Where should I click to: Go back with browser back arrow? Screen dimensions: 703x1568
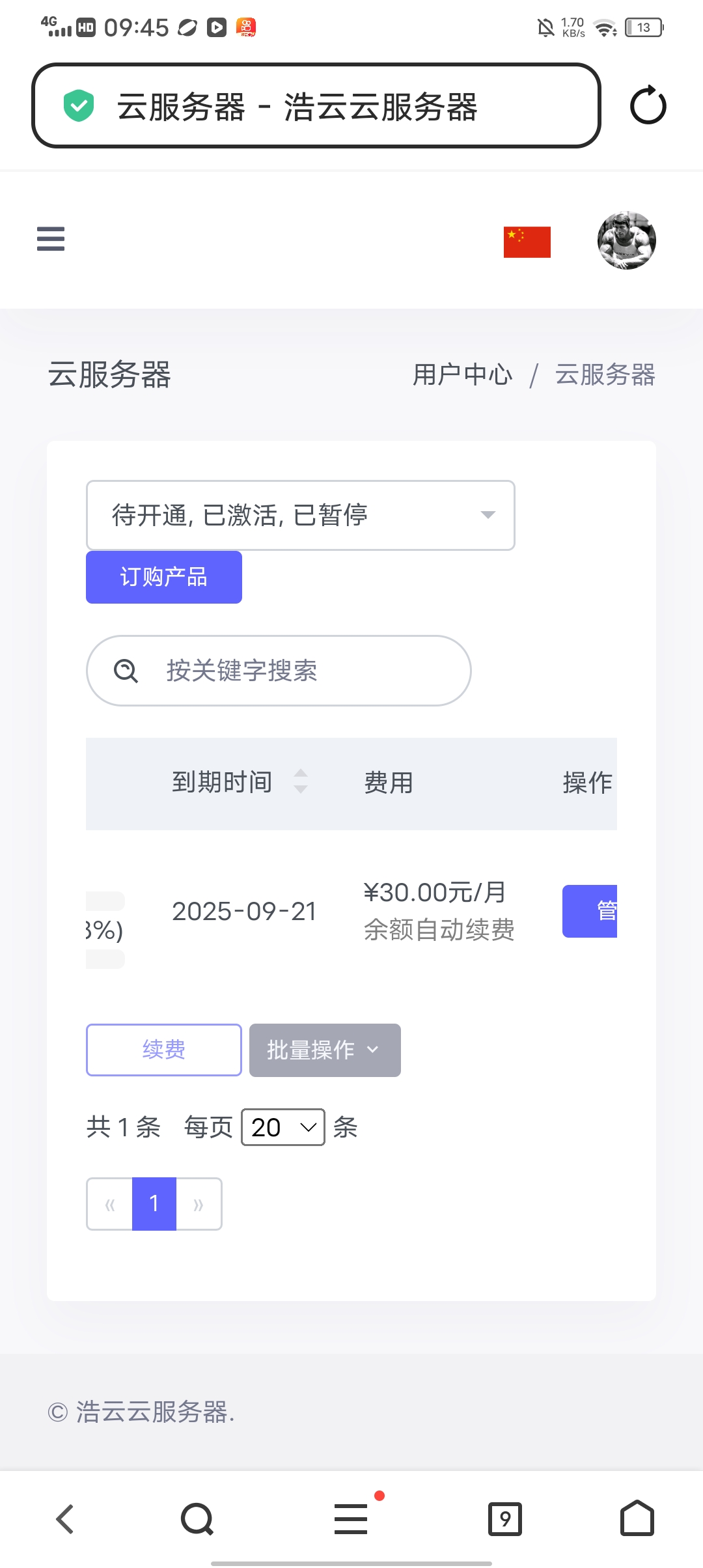tap(65, 1519)
